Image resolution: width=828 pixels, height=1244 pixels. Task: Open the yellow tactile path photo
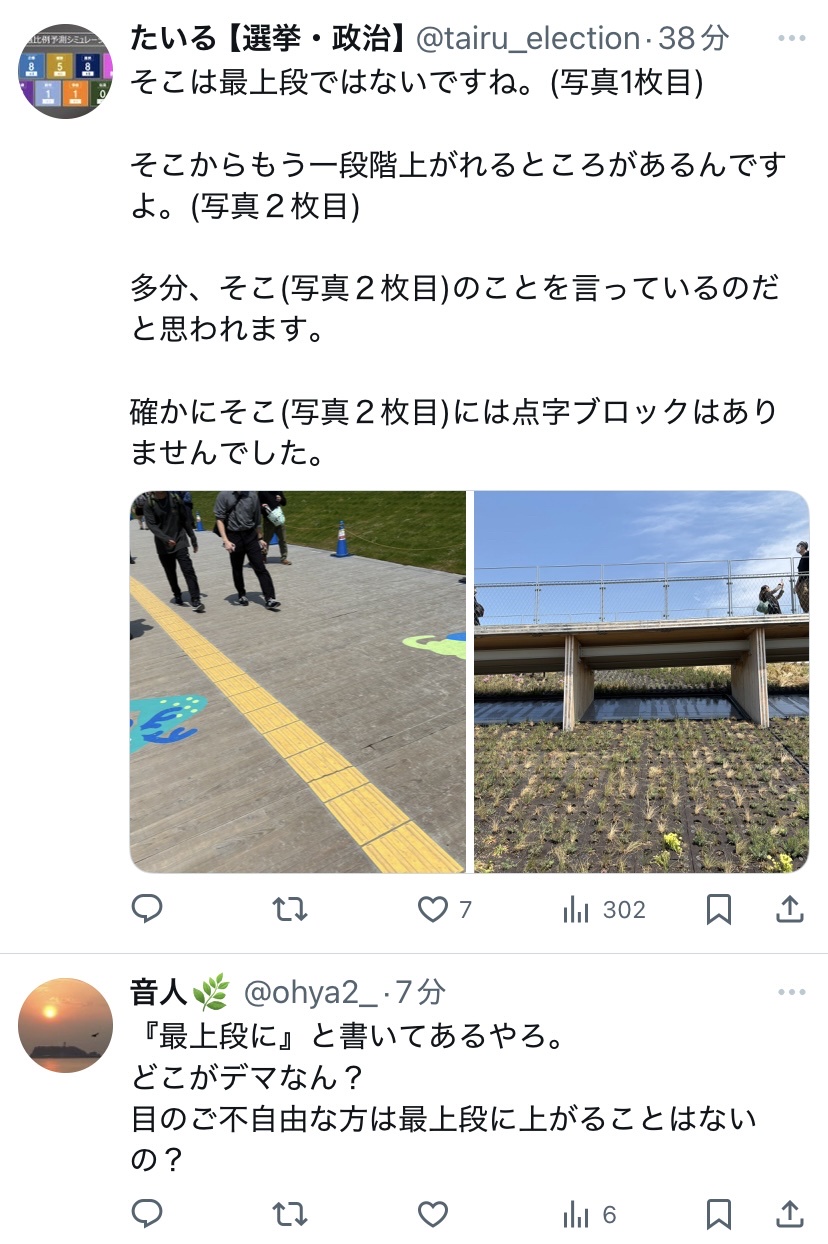click(x=298, y=681)
